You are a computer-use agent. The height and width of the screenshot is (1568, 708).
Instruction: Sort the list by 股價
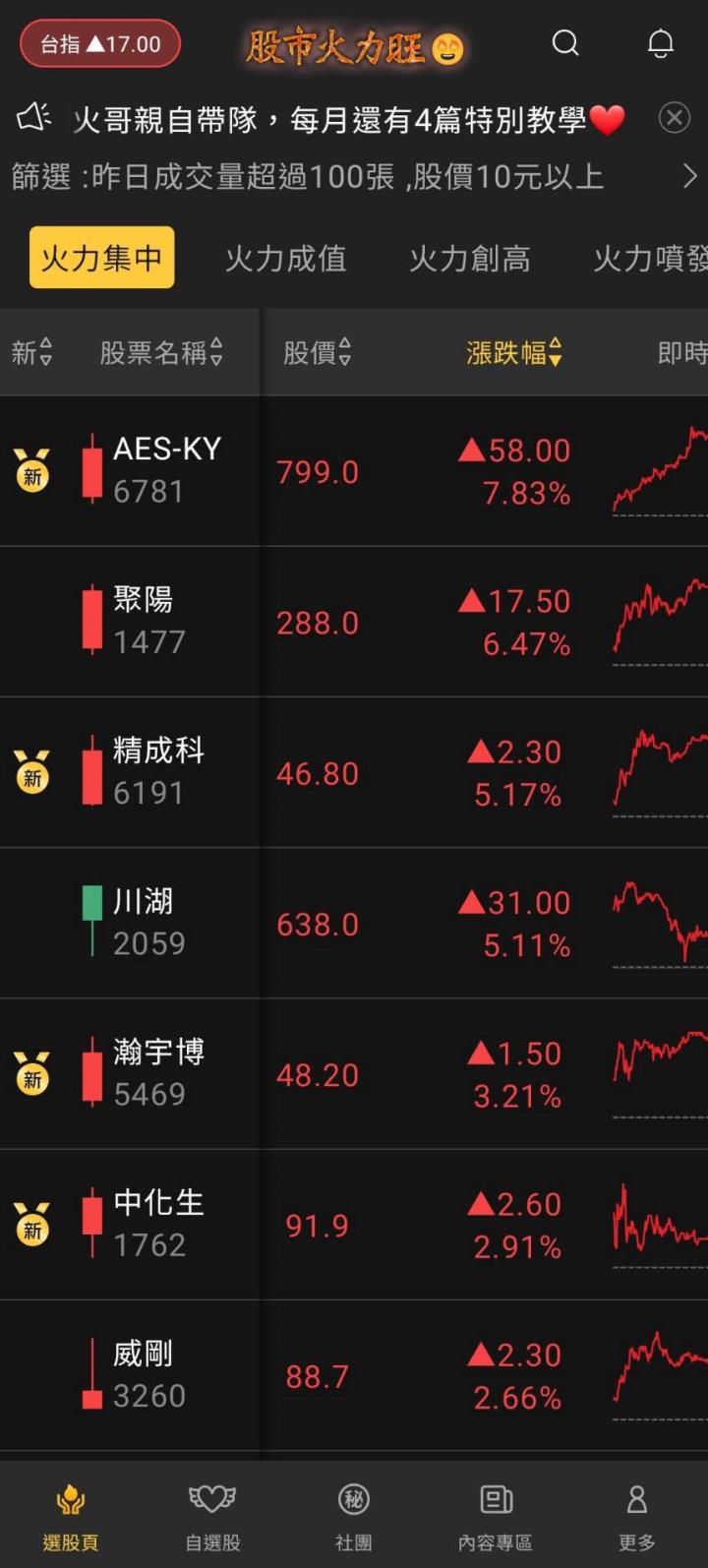coord(317,353)
